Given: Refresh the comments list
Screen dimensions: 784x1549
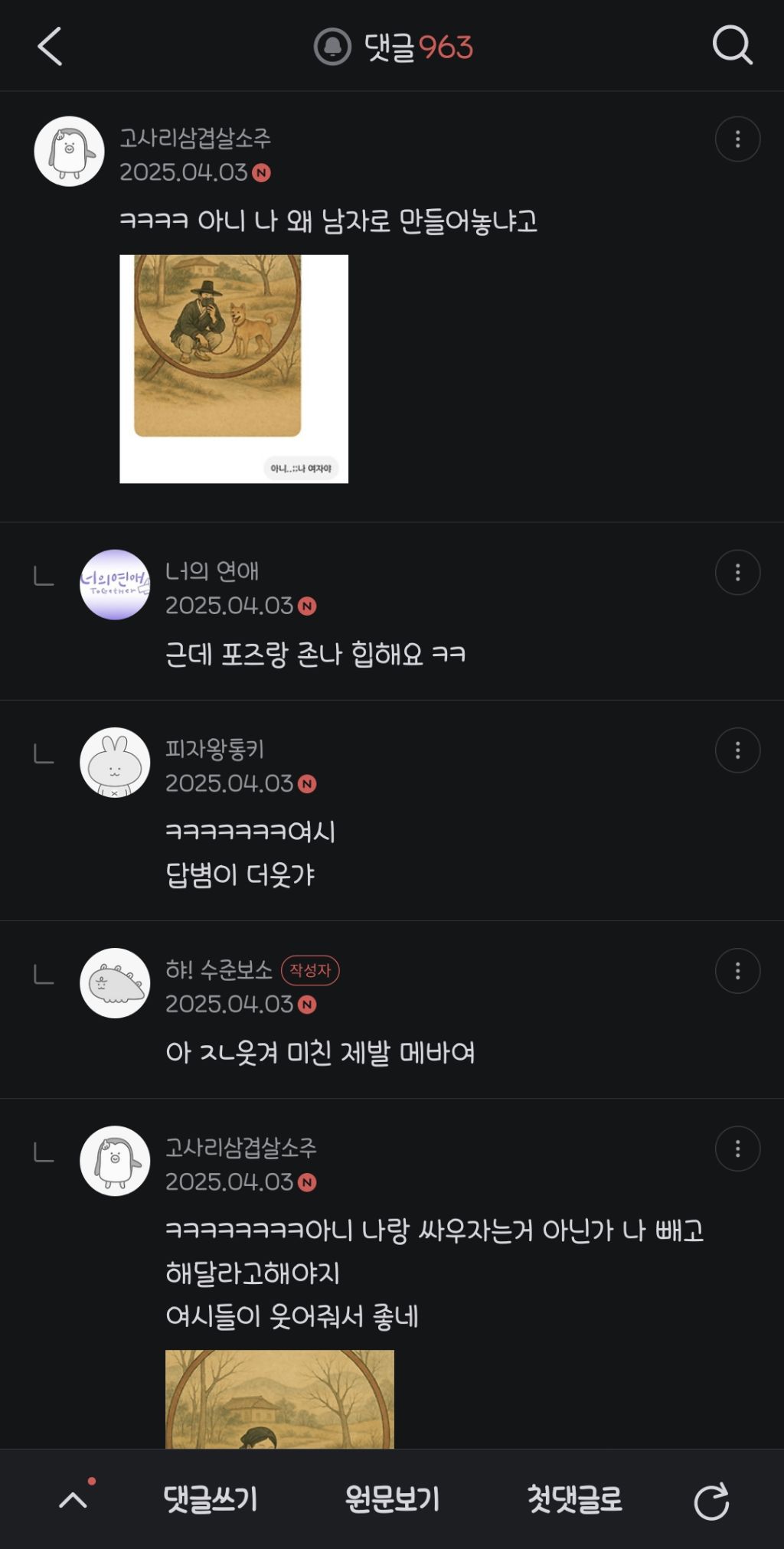Looking at the screenshot, I should (x=711, y=1501).
